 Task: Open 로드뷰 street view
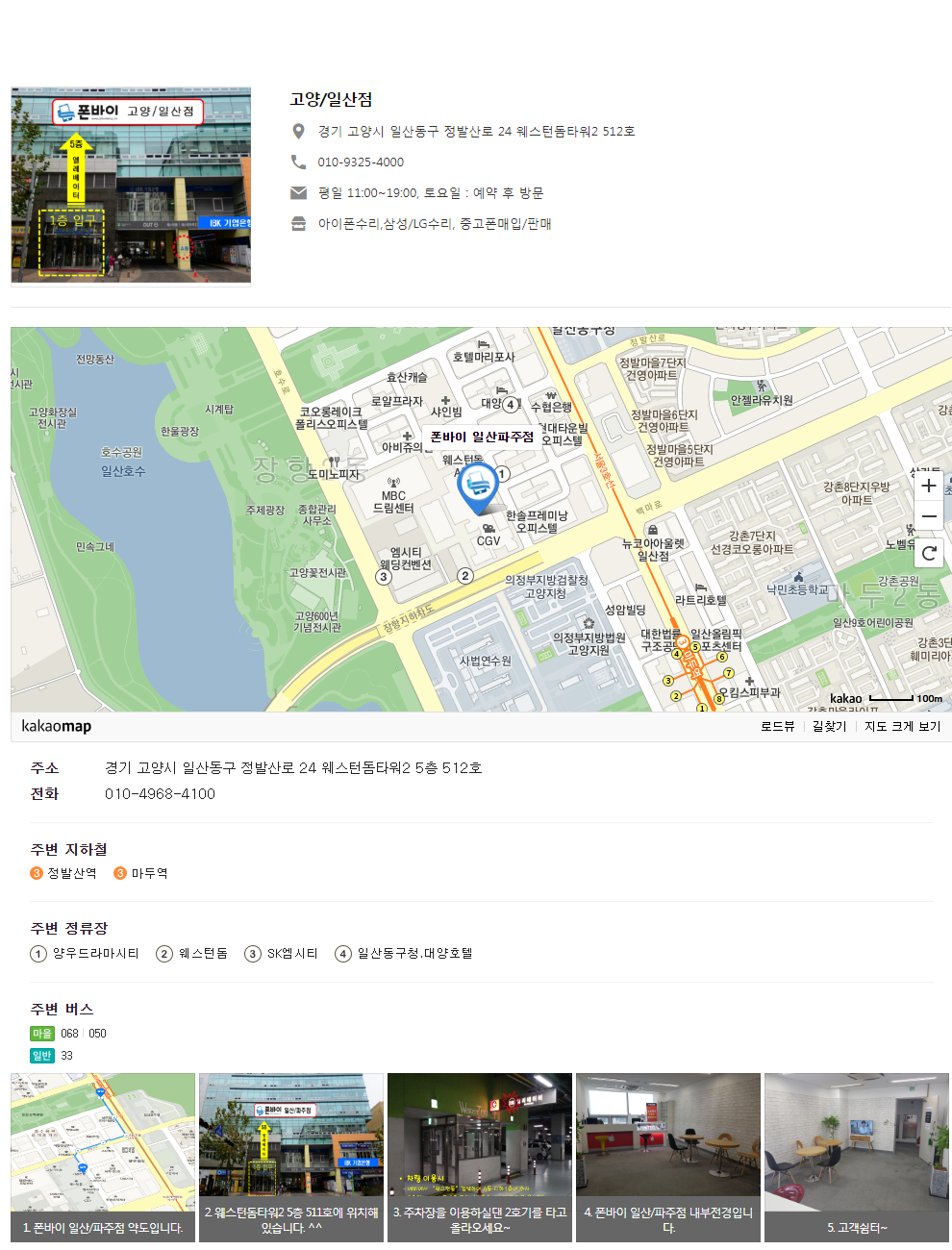[777, 726]
